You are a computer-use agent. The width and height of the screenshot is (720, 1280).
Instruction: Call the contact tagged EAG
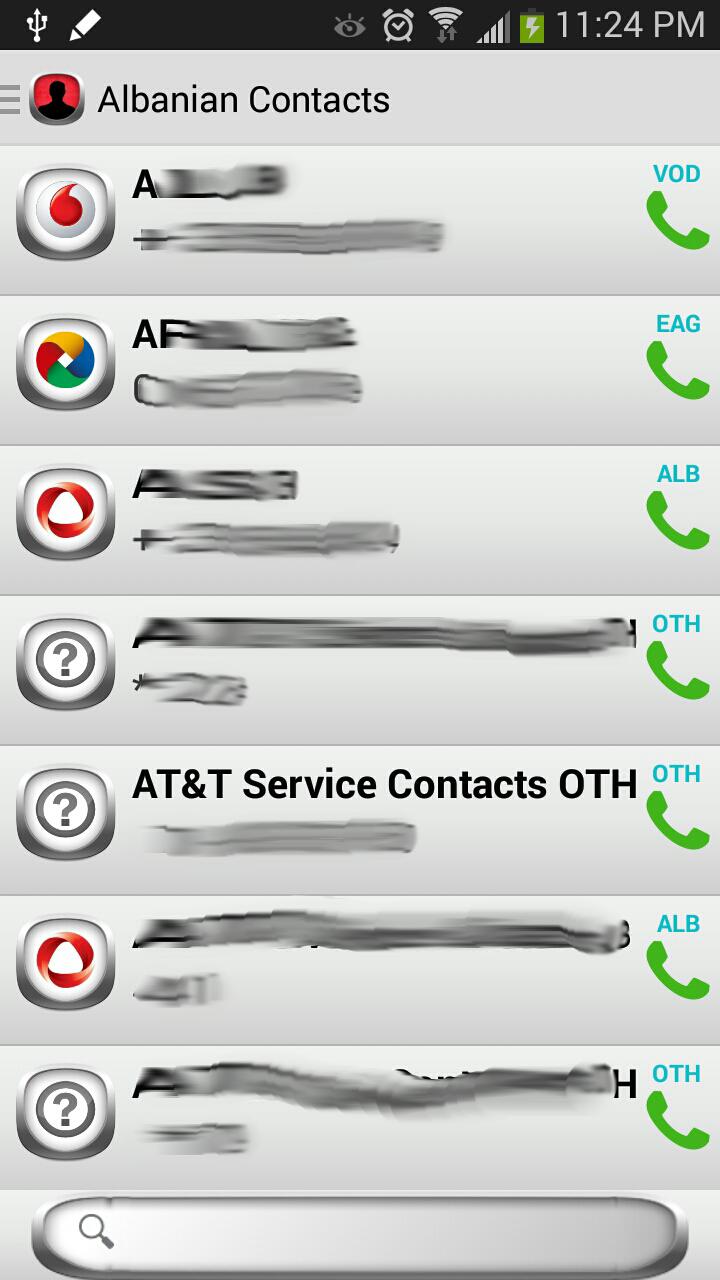tap(677, 370)
